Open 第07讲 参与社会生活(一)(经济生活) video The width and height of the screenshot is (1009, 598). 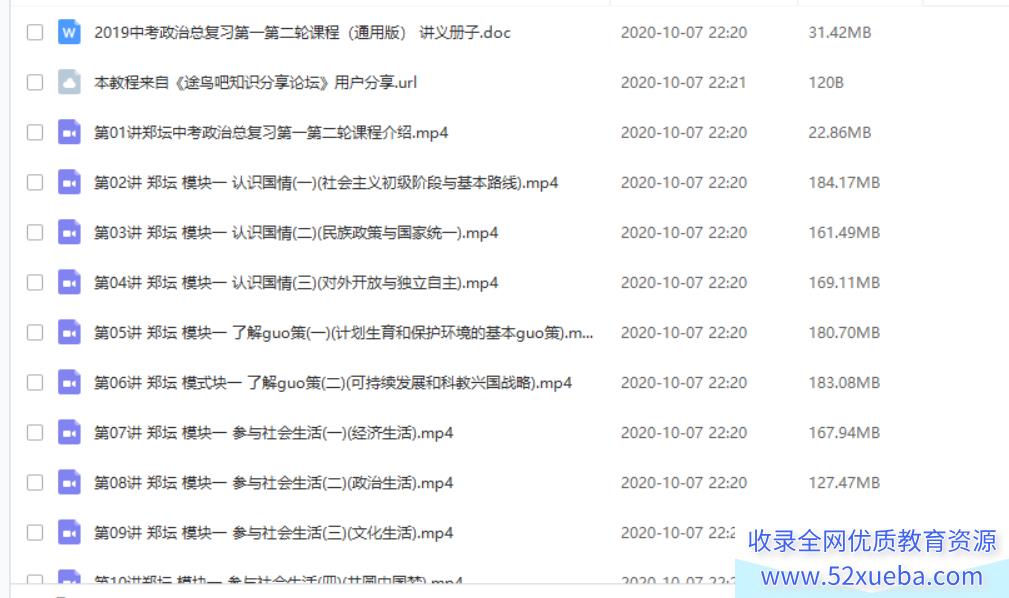point(273,432)
